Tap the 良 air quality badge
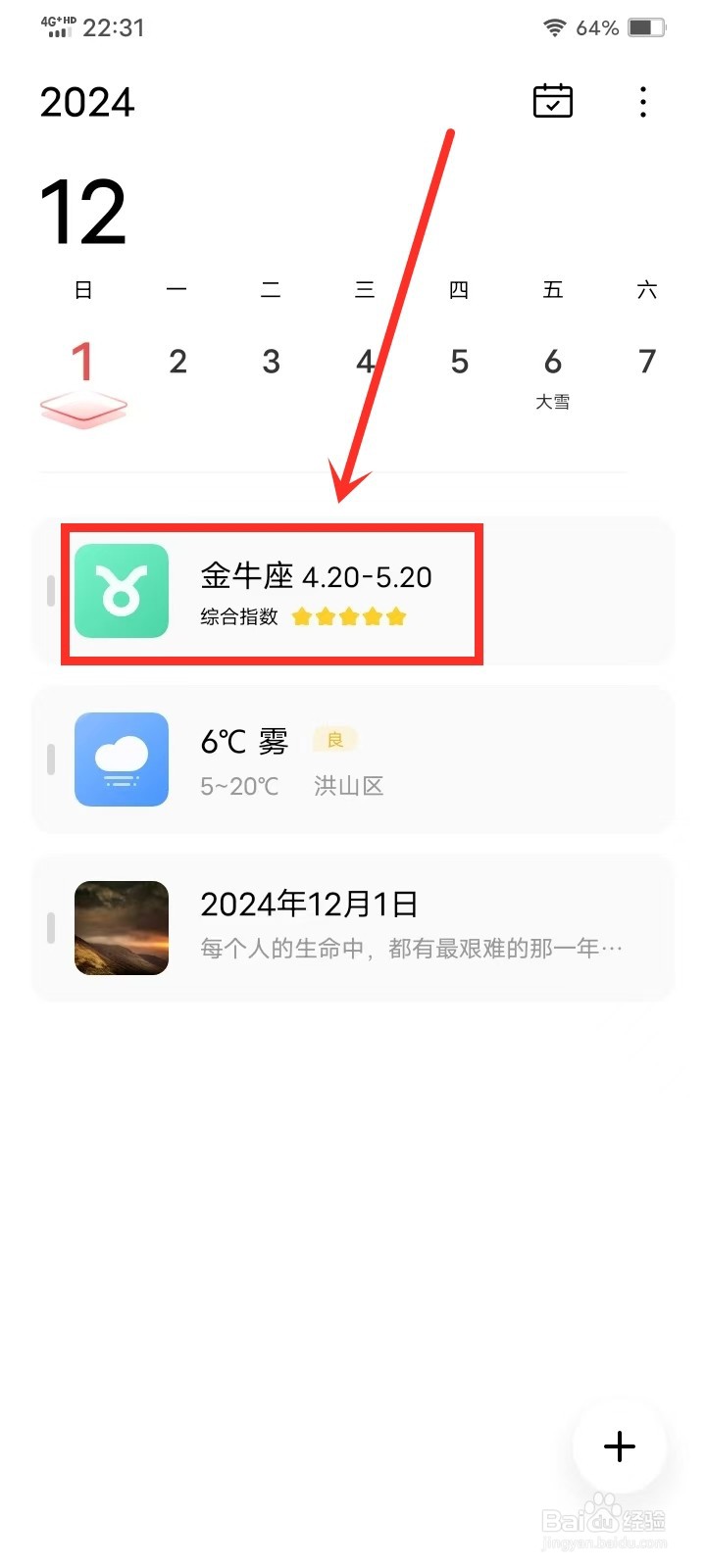 click(335, 739)
